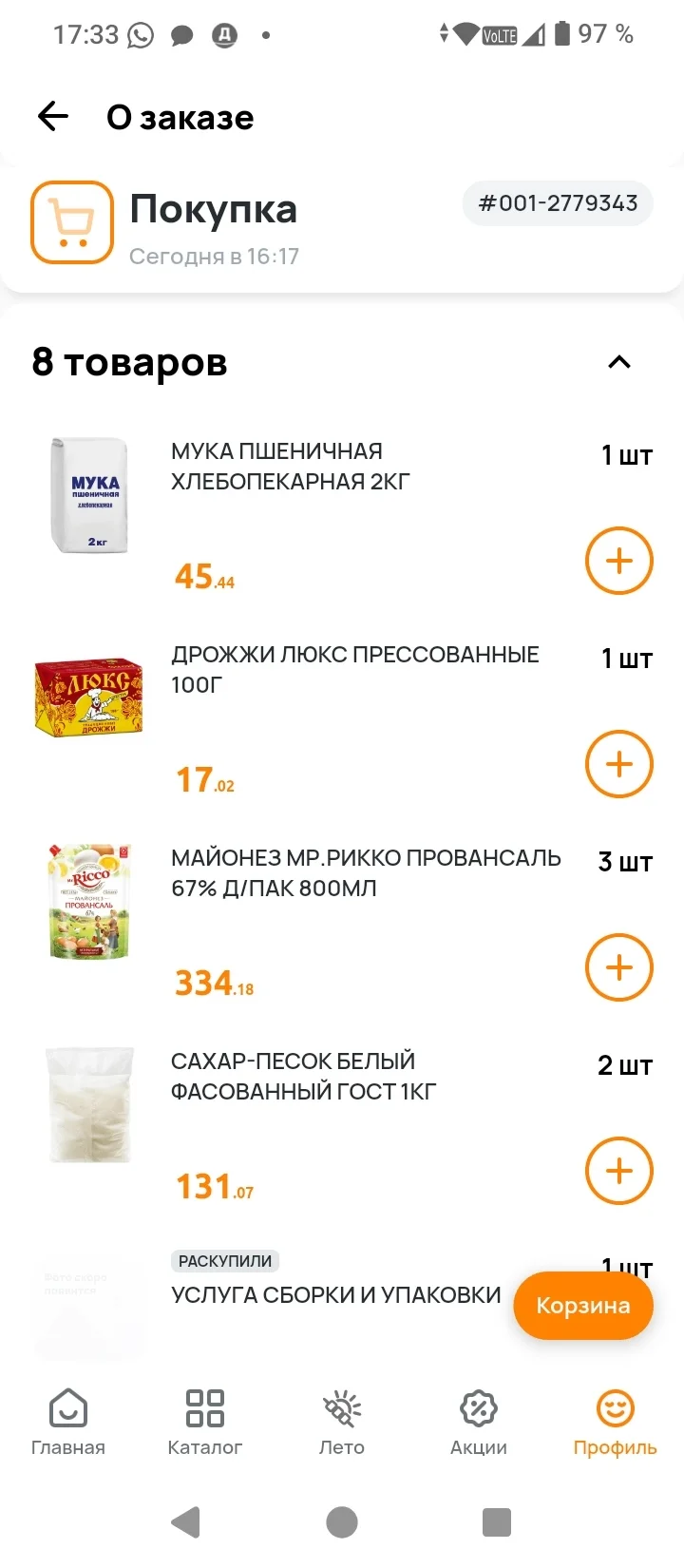Tap the system home button
Viewport: 684px width, 1568px height.
[342, 1522]
